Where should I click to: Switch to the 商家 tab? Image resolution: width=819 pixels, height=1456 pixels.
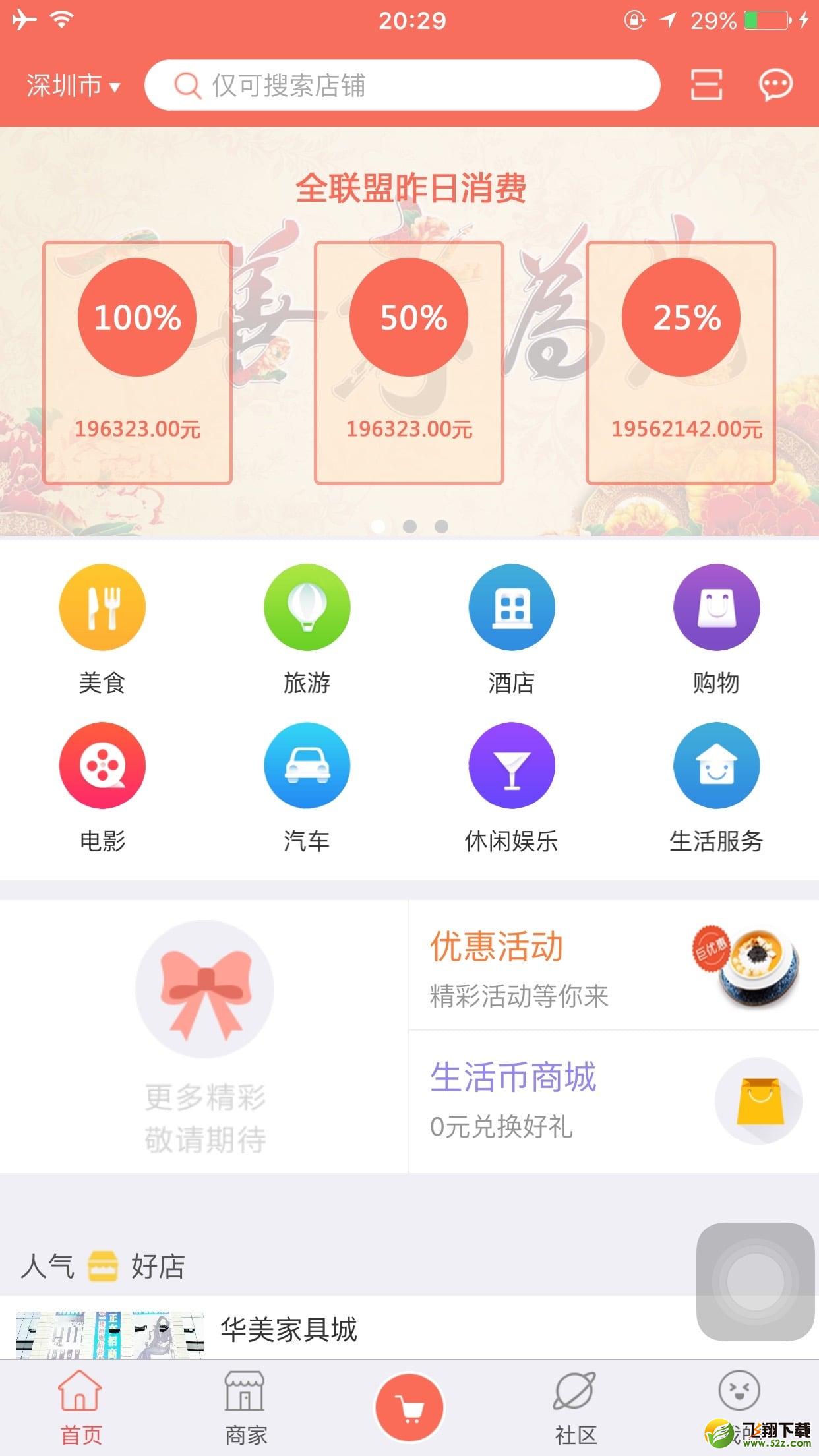pyautogui.click(x=245, y=1407)
